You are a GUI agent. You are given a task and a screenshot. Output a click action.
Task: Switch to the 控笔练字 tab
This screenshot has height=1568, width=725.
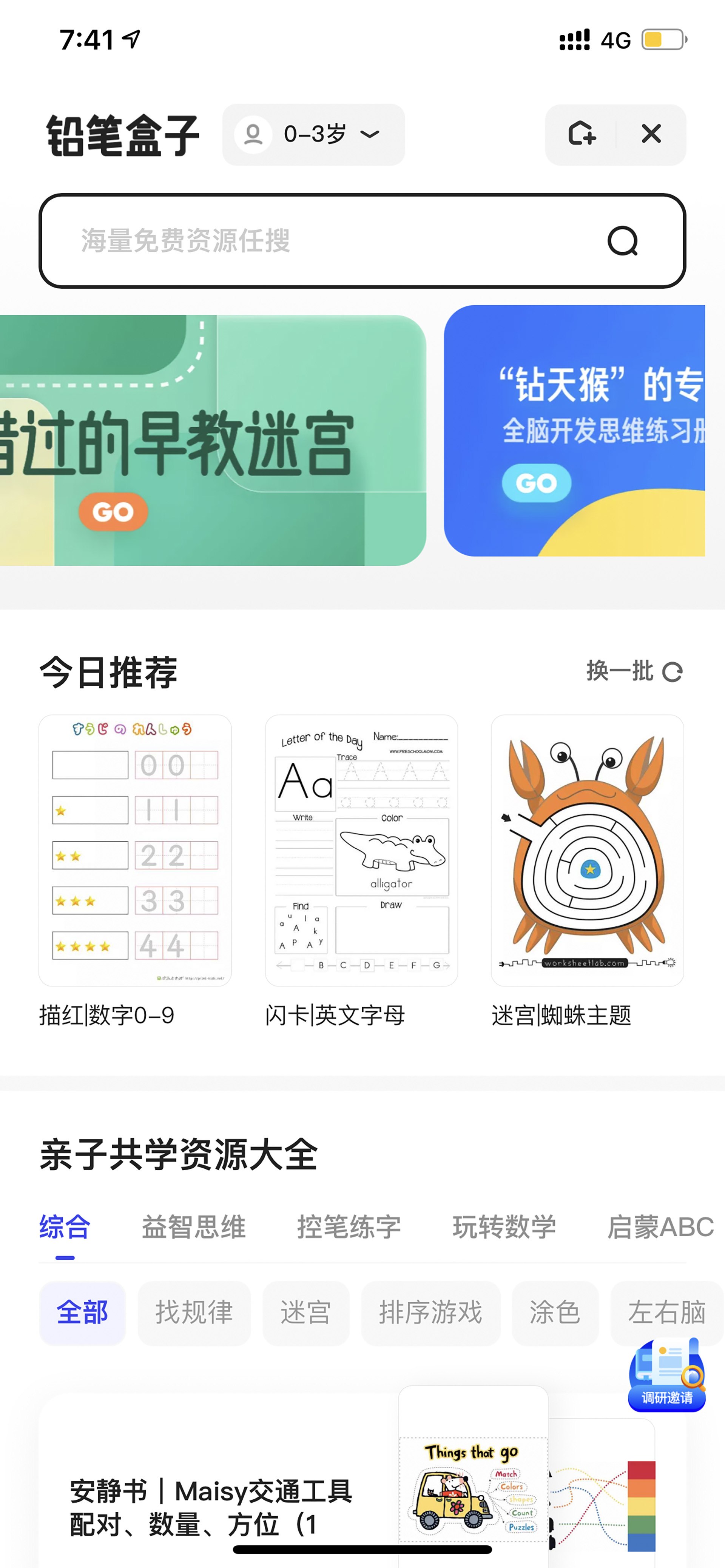pyautogui.click(x=349, y=1226)
